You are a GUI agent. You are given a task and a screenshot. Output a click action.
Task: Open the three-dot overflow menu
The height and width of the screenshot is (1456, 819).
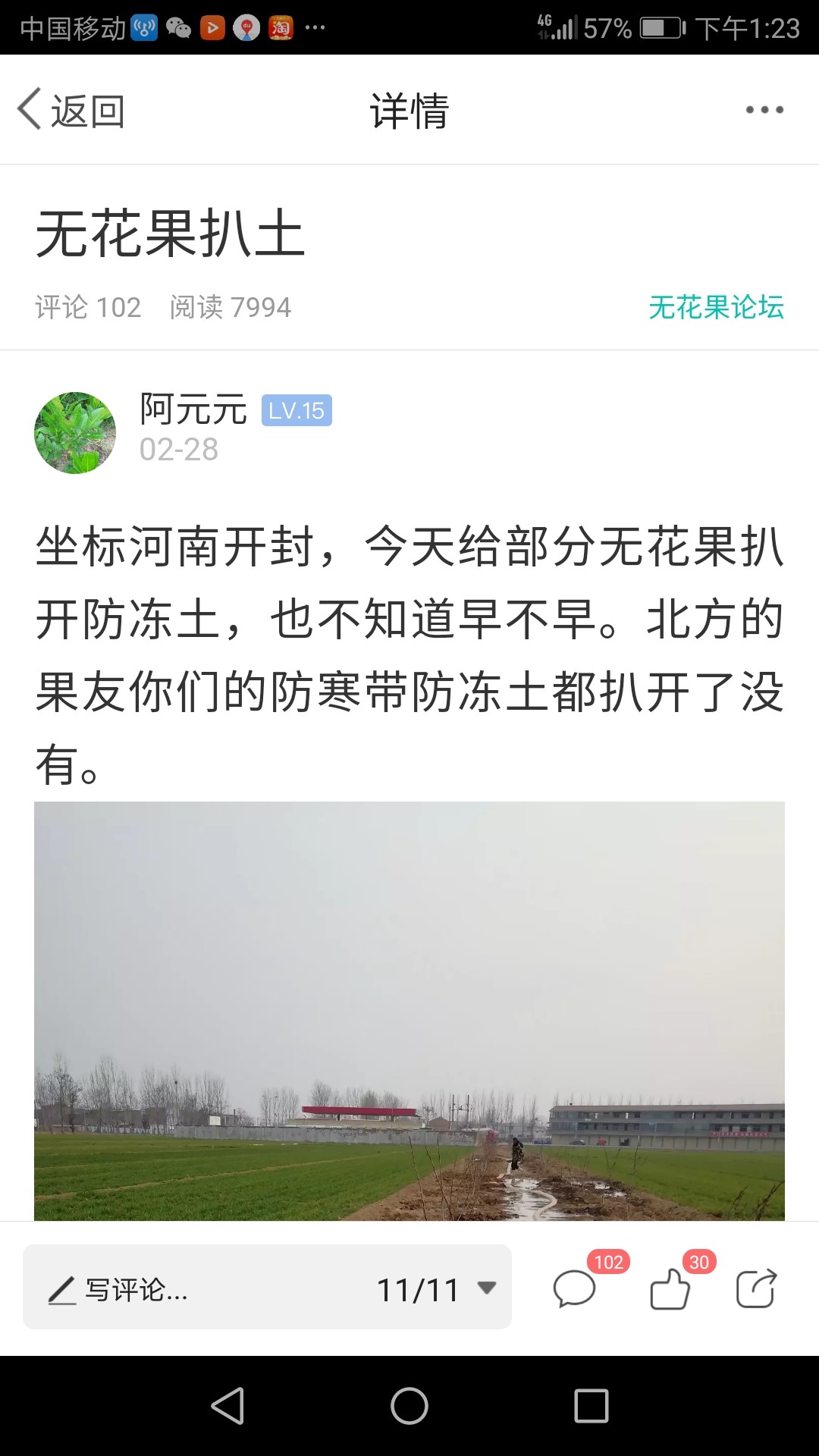click(764, 110)
